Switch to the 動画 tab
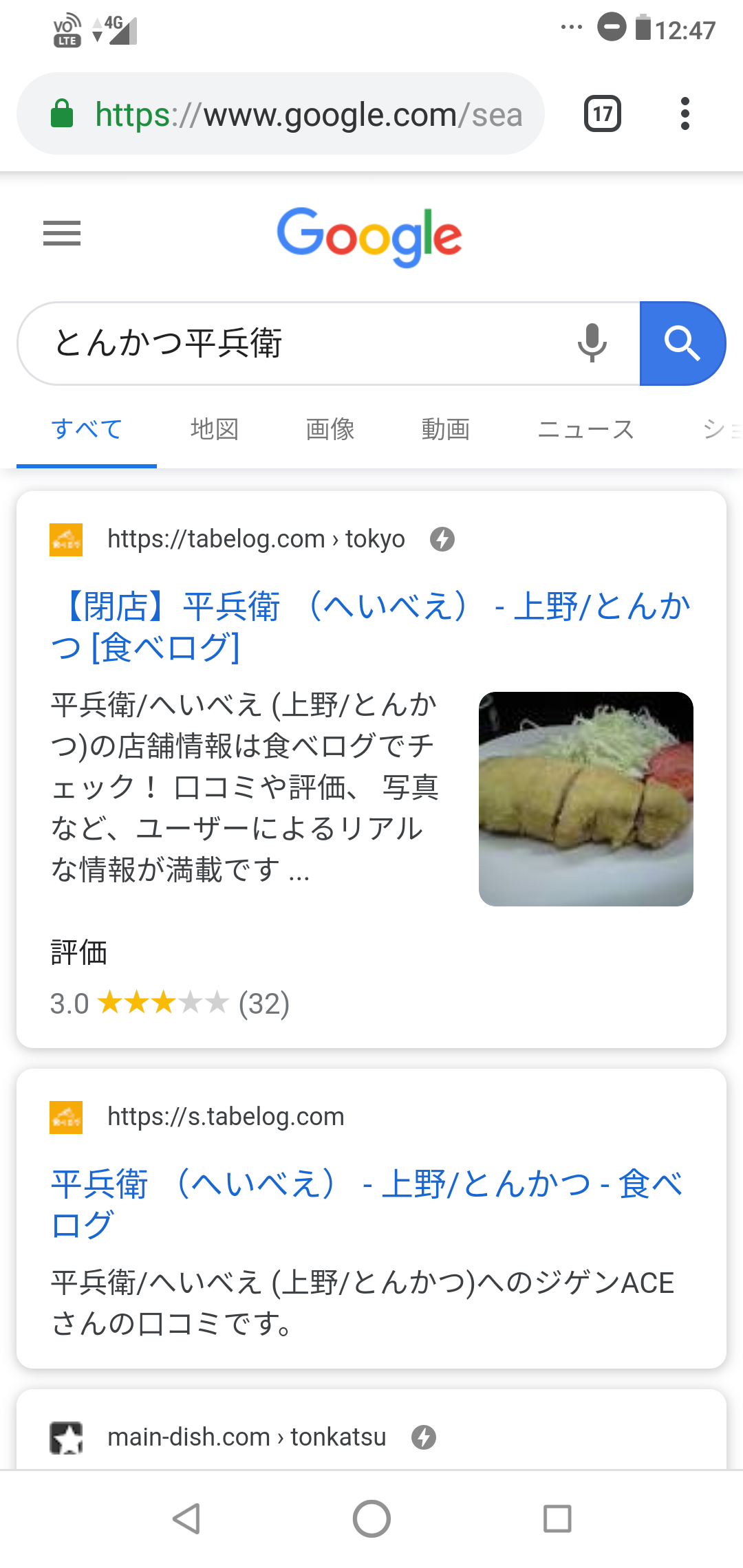The width and height of the screenshot is (743, 1568). click(446, 430)
